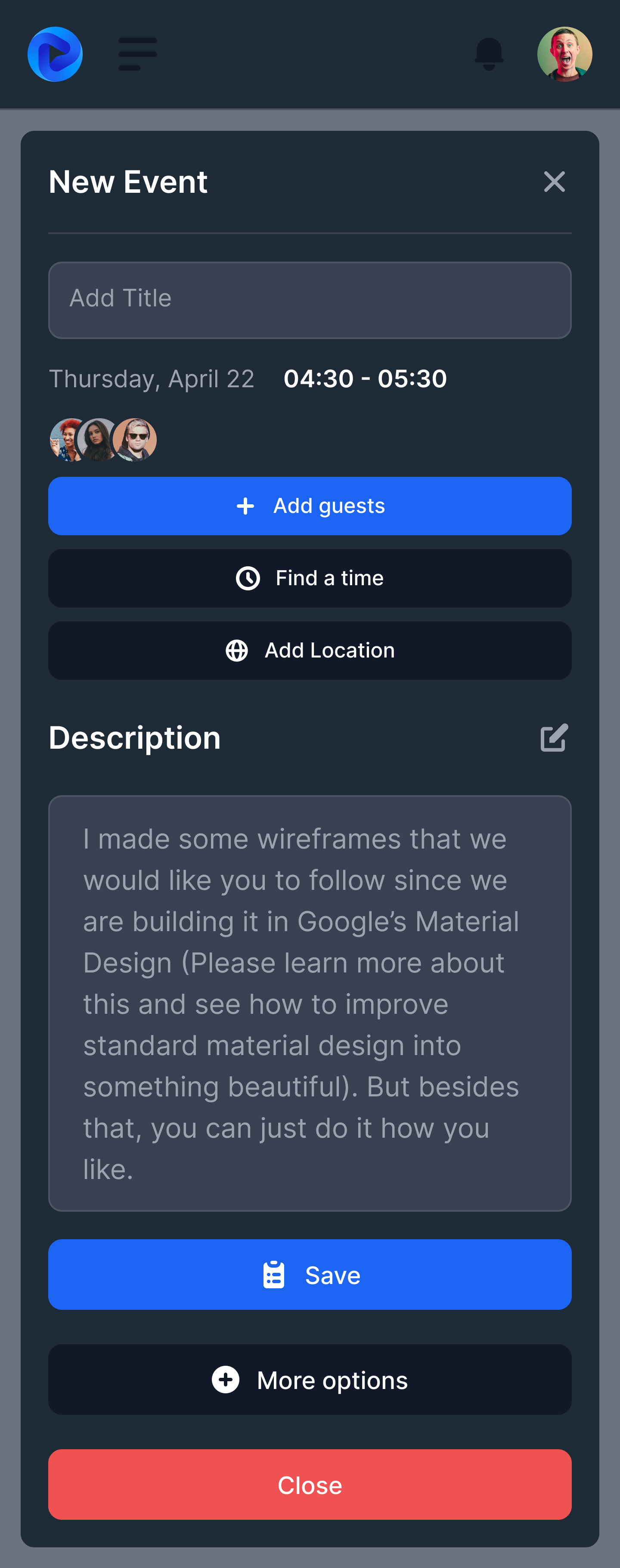This screenshot has width=620, height=1568.
Task: Open the hamburger menu
Action: point(137,54)
